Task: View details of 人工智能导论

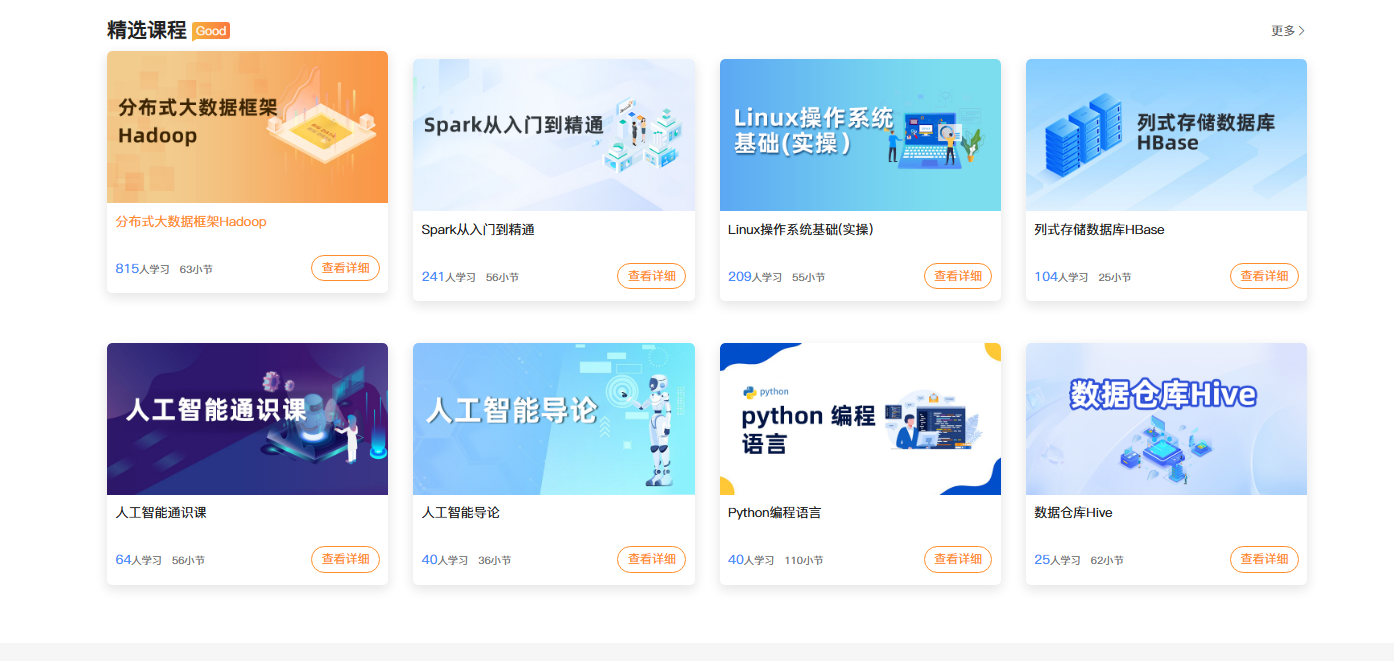Action: pyautogui.click(x=651, y=559)
